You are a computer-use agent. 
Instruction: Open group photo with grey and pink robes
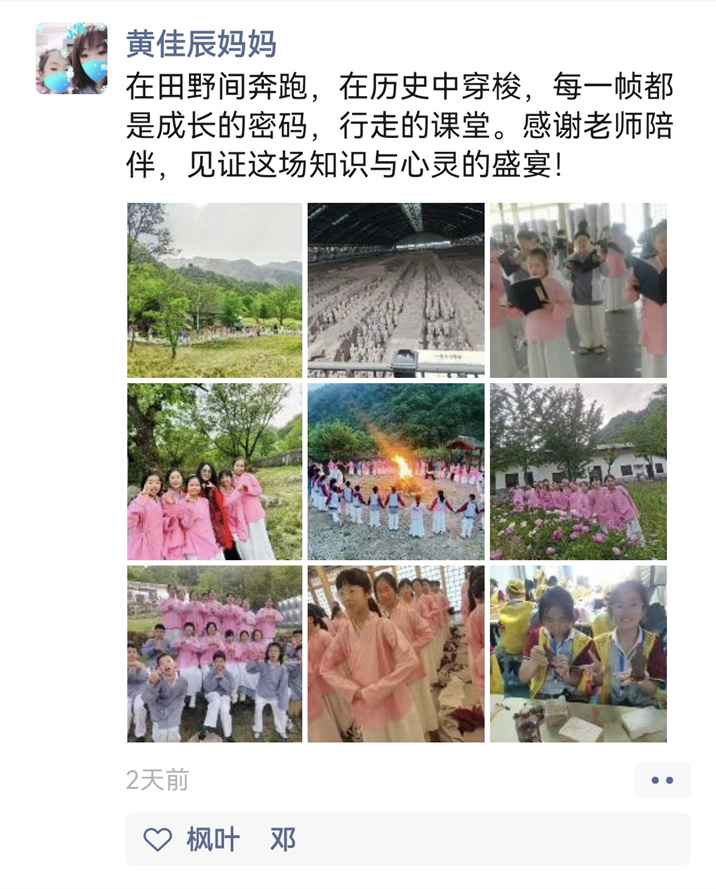215,654
